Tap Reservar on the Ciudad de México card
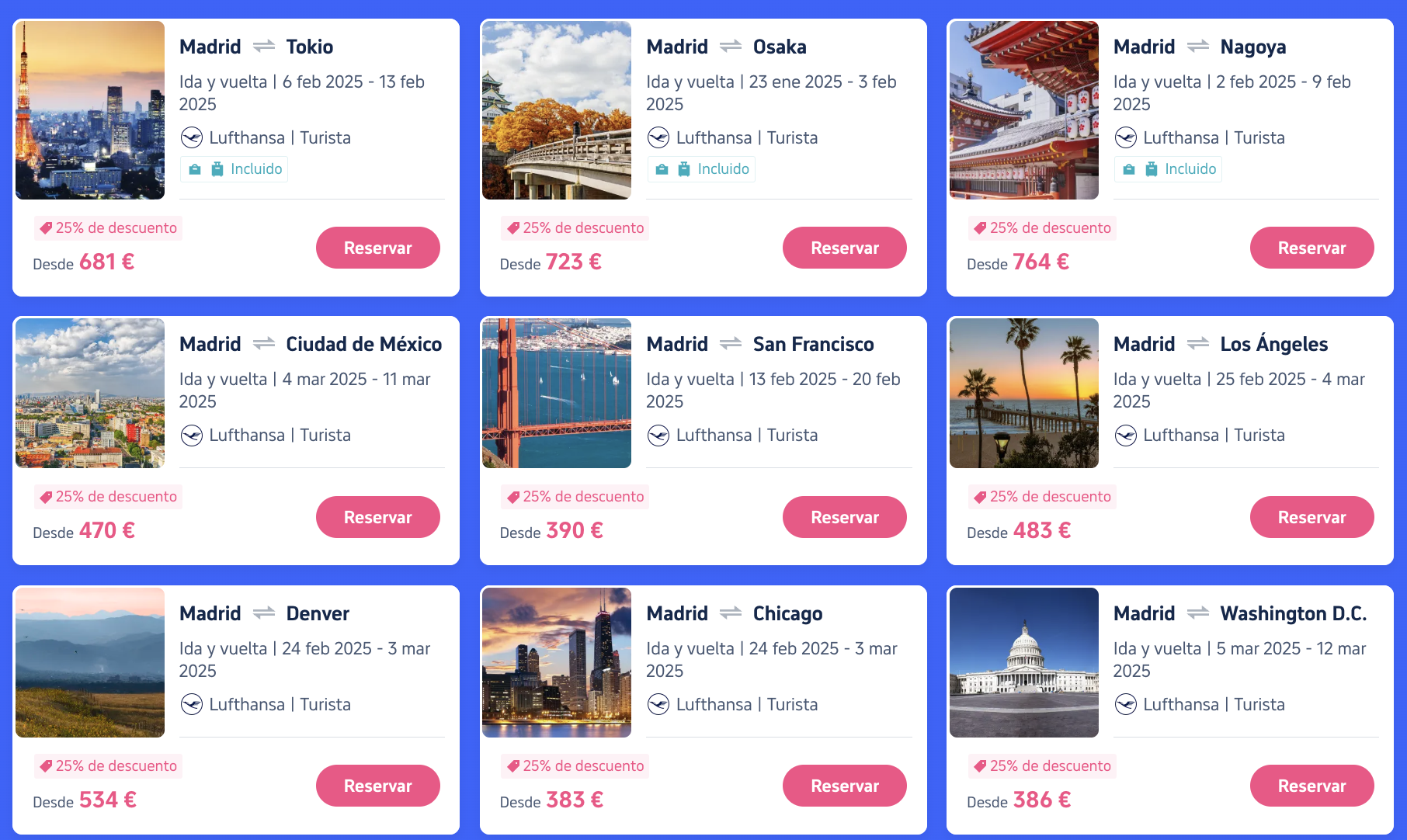The width and height of the screenshot is (1407, 840). pyautogui.click(x=377, y=517)
